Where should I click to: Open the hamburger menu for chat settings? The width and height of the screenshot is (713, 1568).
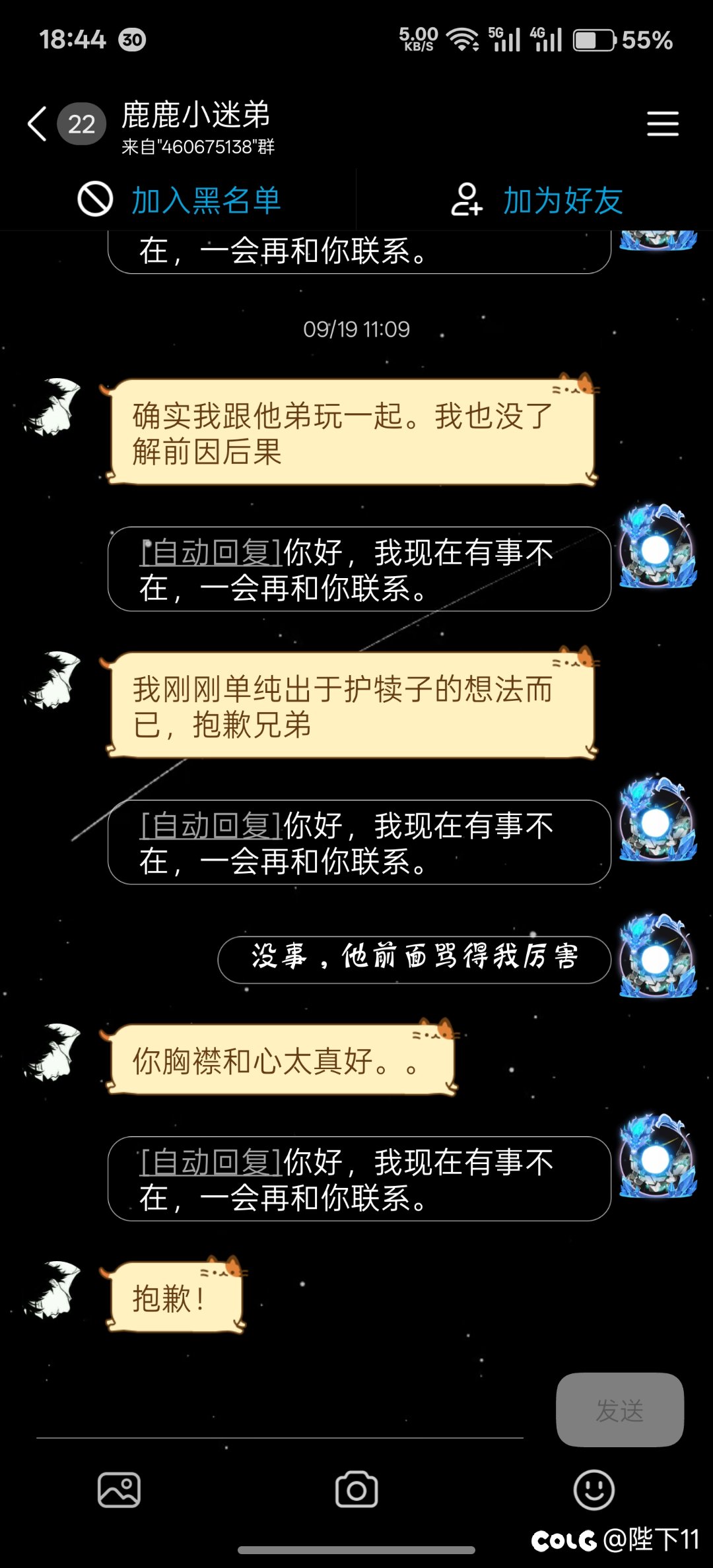[662, 123]
